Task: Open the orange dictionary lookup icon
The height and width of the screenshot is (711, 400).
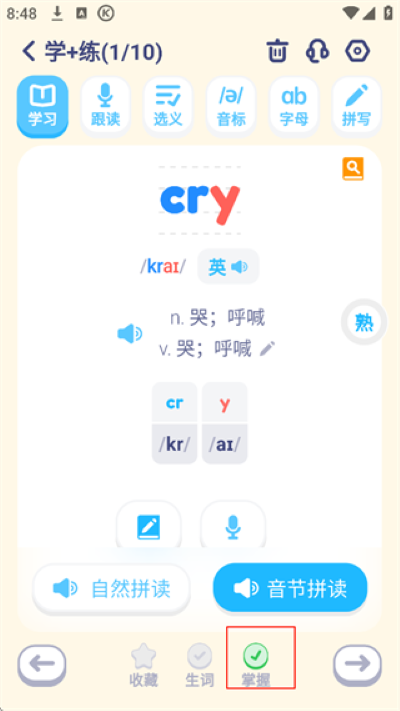Action: click(353, 169)
